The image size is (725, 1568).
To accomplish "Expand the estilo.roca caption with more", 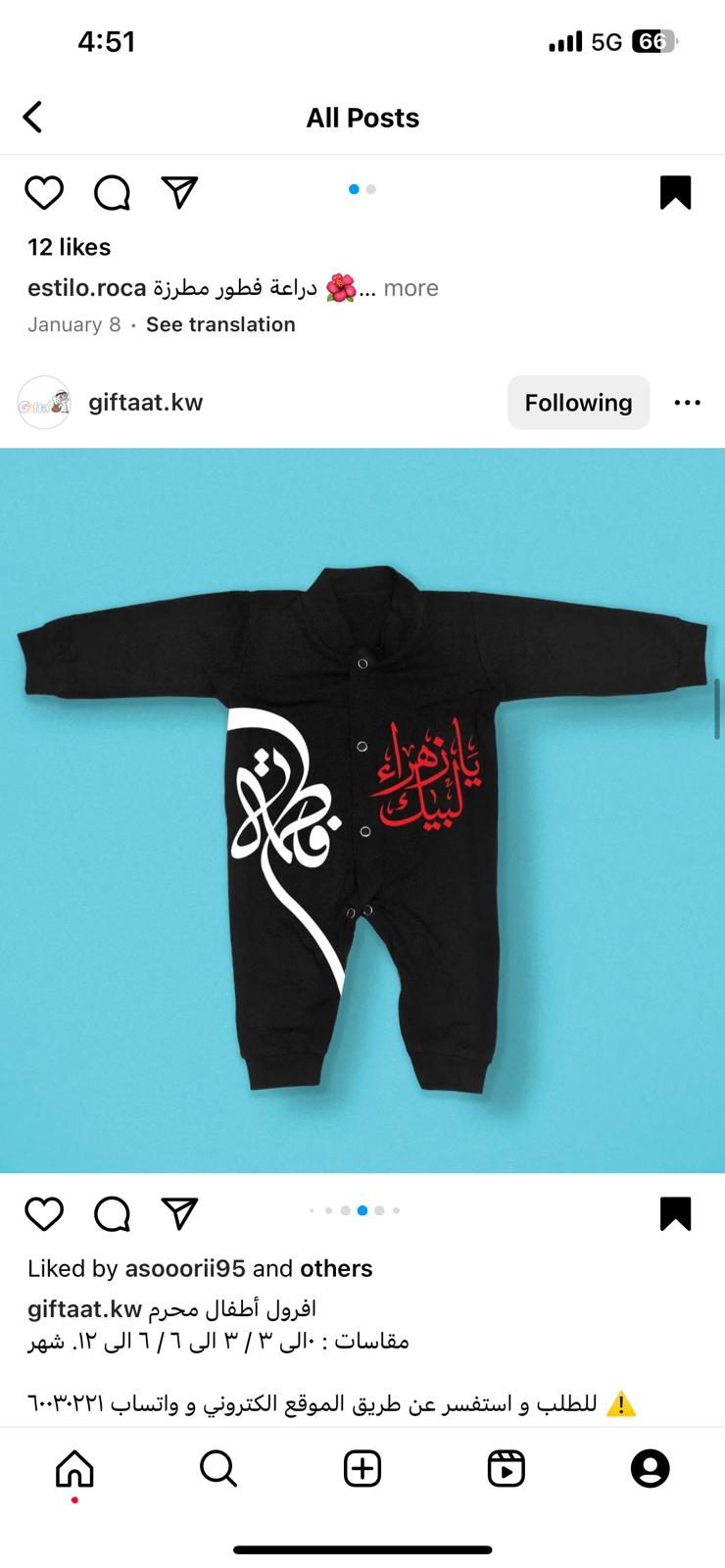I will point(411,288).
